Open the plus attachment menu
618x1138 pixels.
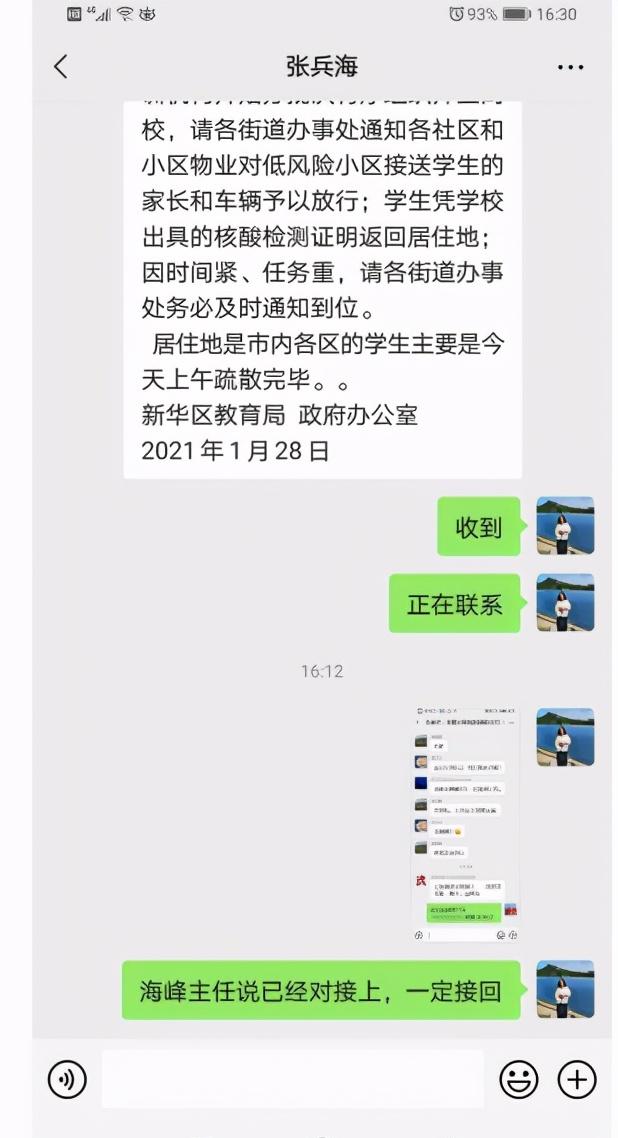tap(576, 1079)
